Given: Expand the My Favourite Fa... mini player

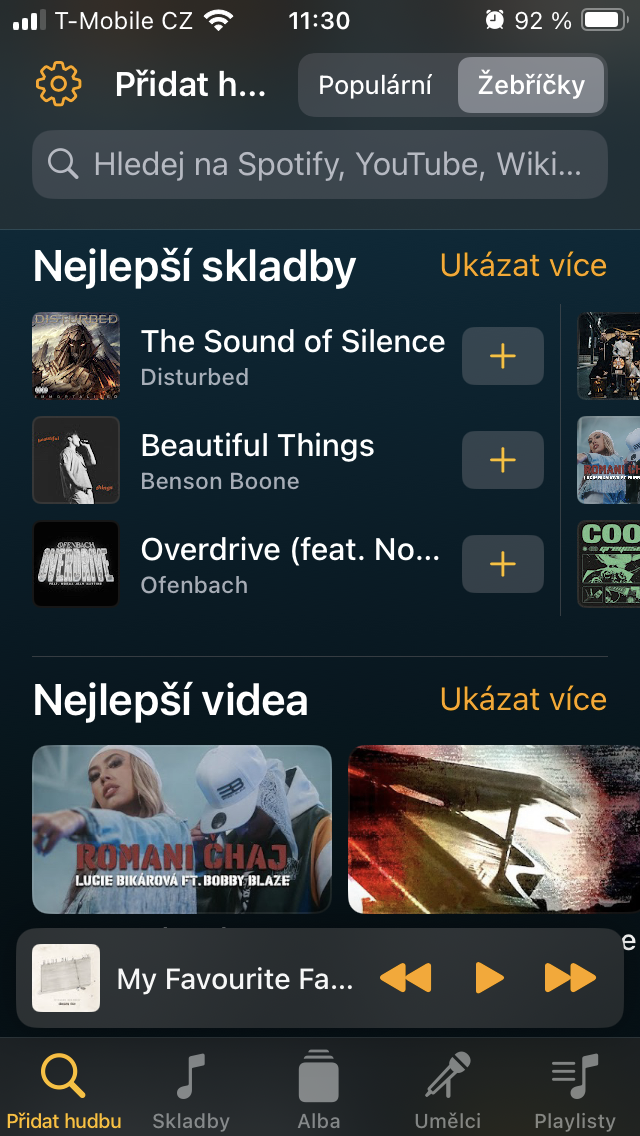Looking at the screenshot, I should click(234, 978).
